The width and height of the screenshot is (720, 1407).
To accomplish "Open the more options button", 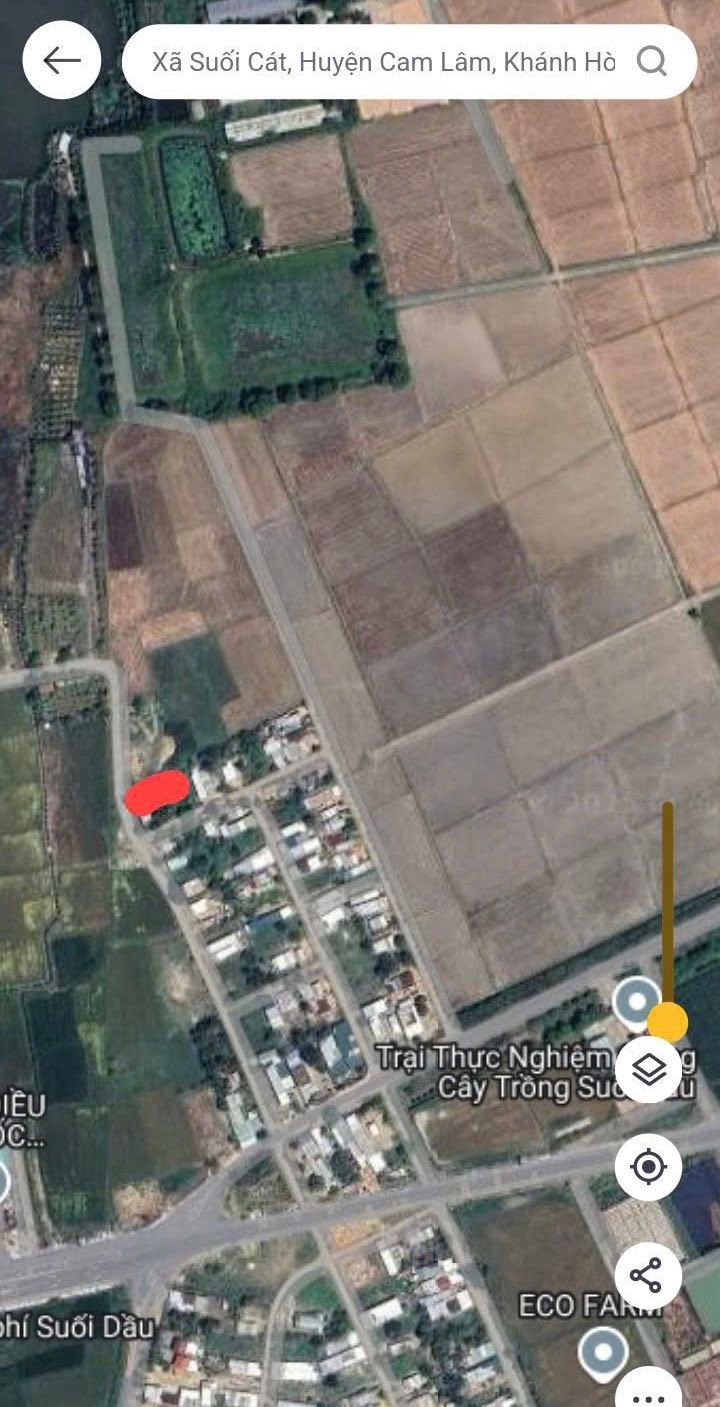I will click(x=648, y=1392).
